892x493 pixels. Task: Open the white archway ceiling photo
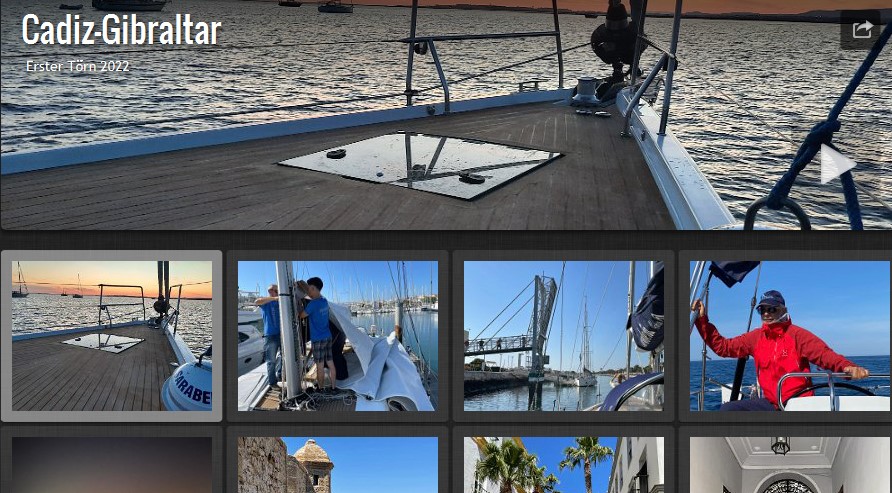coord(789,466)
